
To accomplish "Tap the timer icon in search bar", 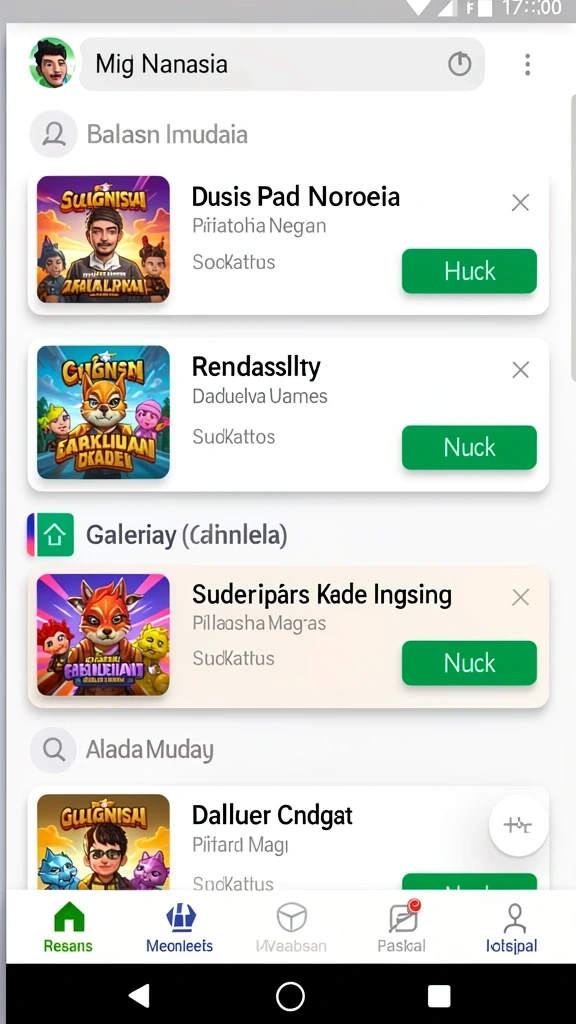I will [x=459, y=64].
